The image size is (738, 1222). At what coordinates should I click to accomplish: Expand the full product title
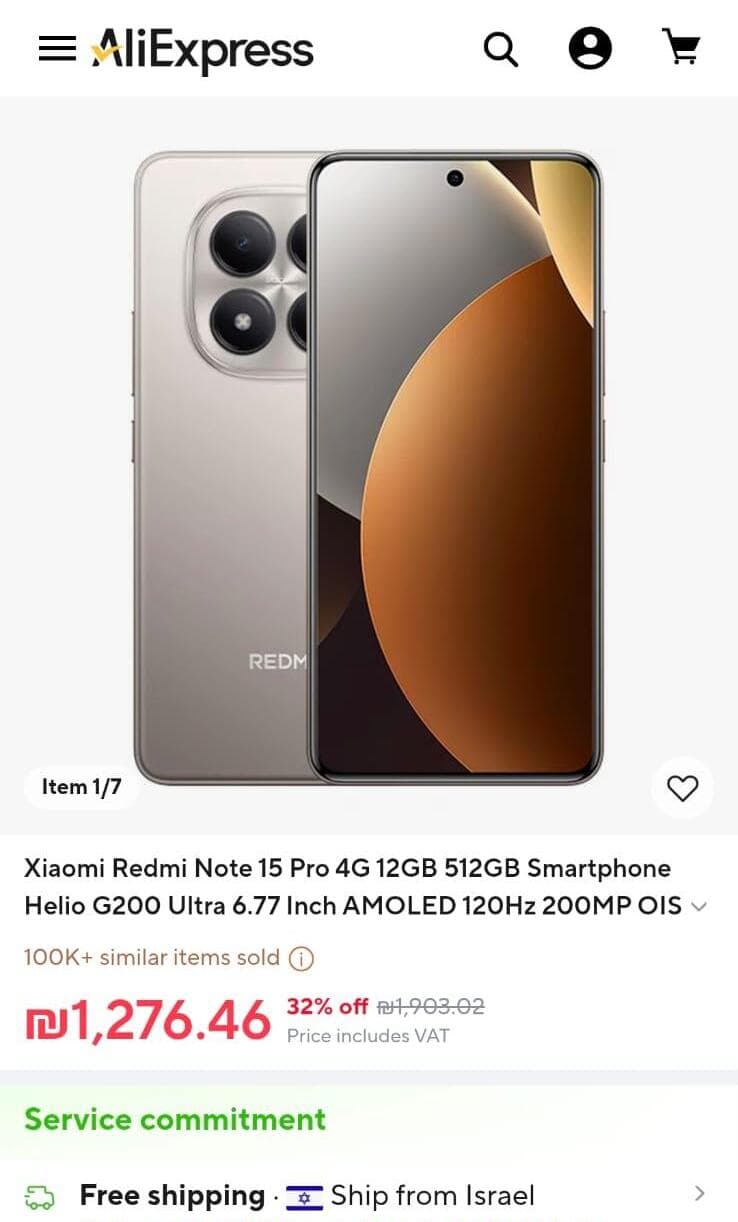(699, 907)
